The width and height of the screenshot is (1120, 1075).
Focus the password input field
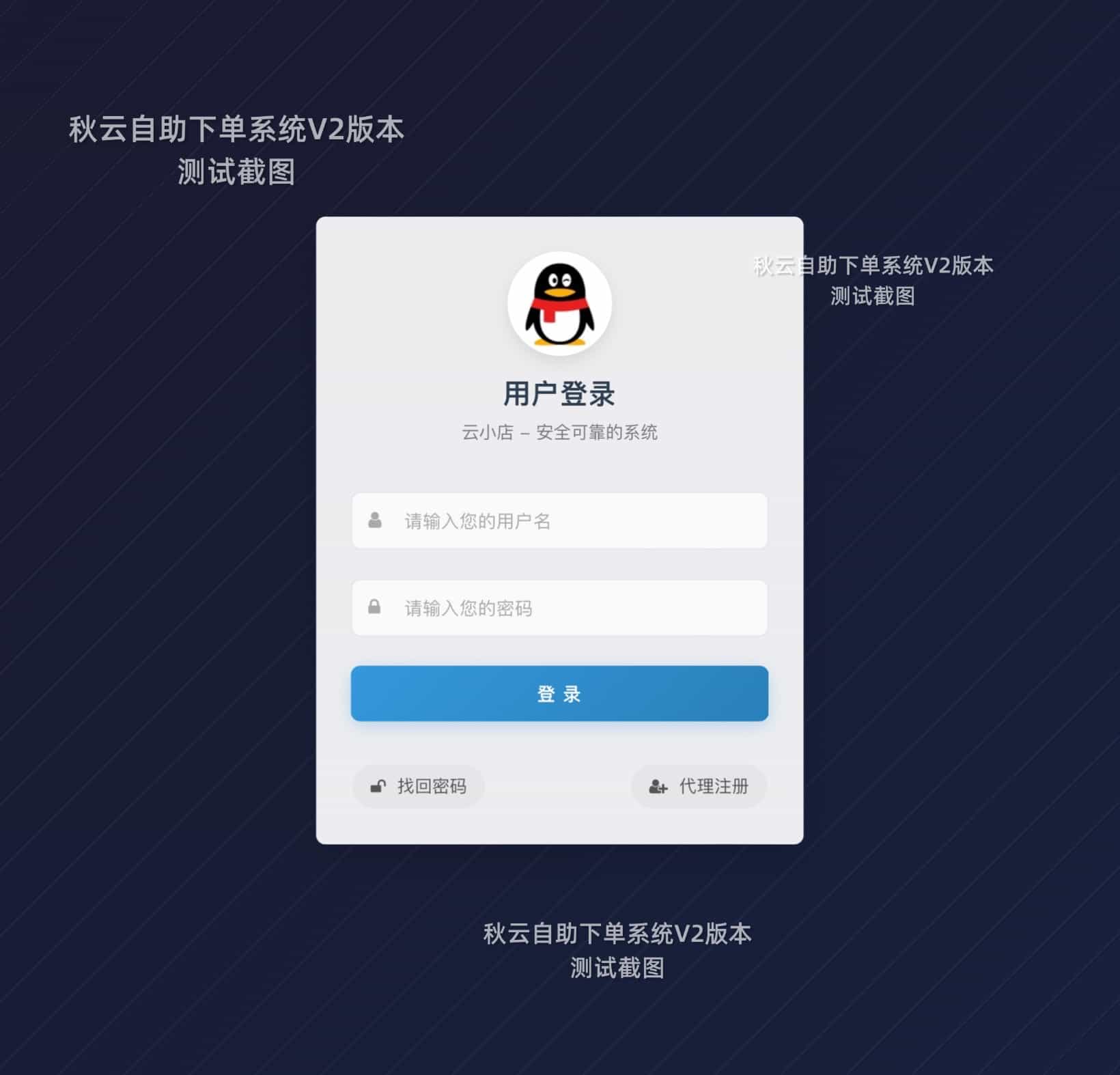559,608
